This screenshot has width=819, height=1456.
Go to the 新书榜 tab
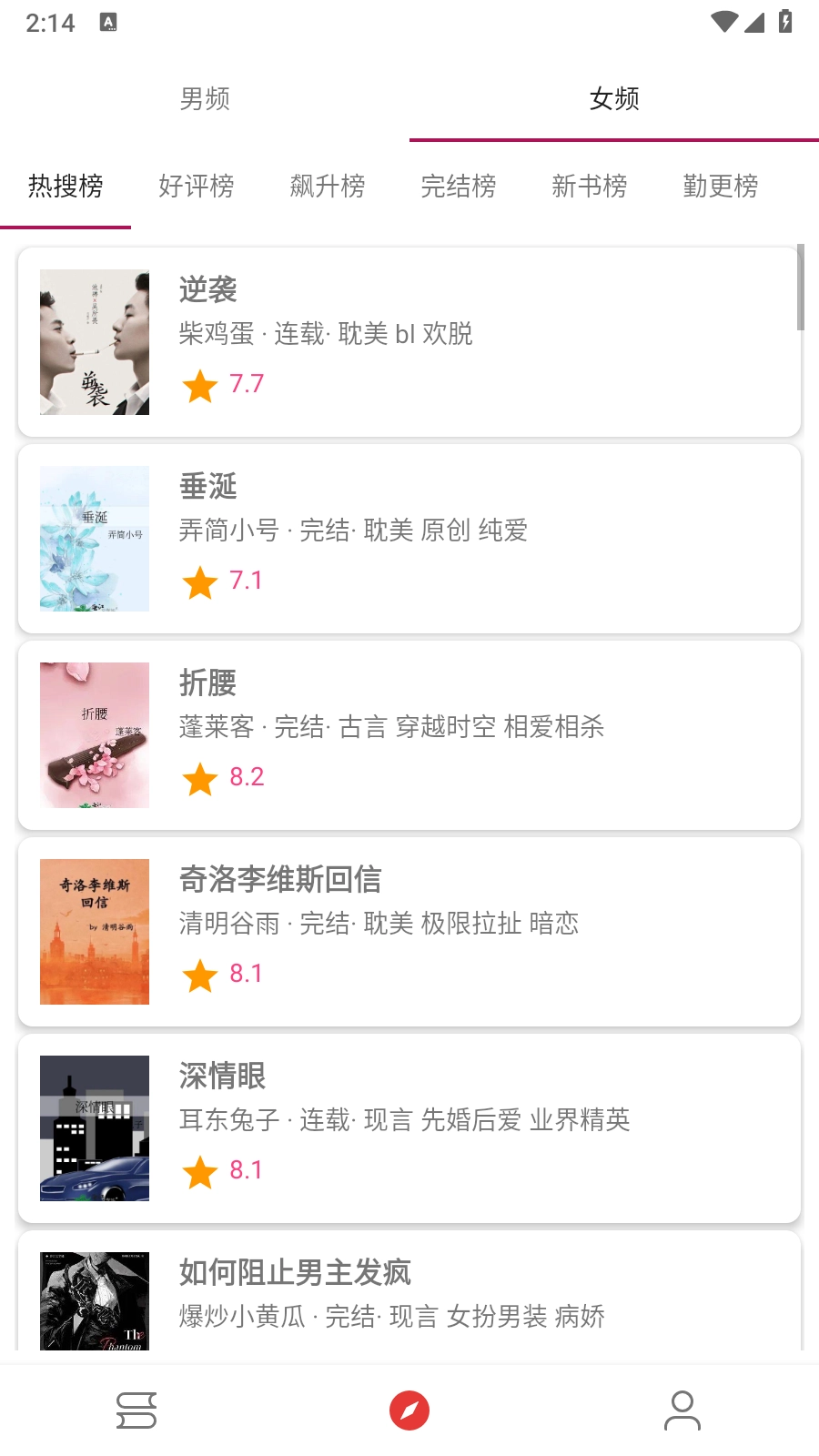point(590,187)
